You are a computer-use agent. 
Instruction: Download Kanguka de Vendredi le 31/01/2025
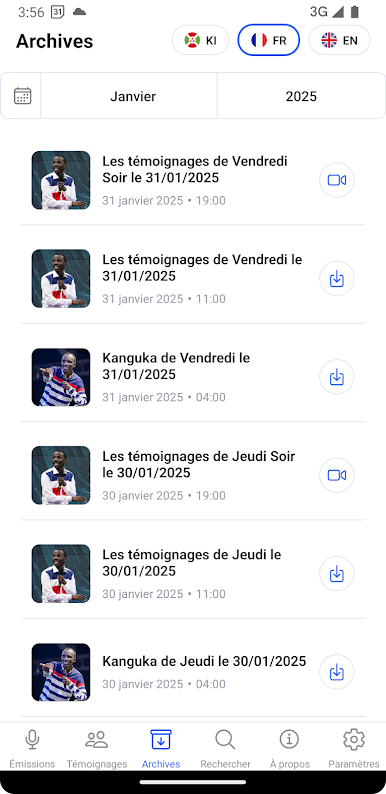[337, 377]
